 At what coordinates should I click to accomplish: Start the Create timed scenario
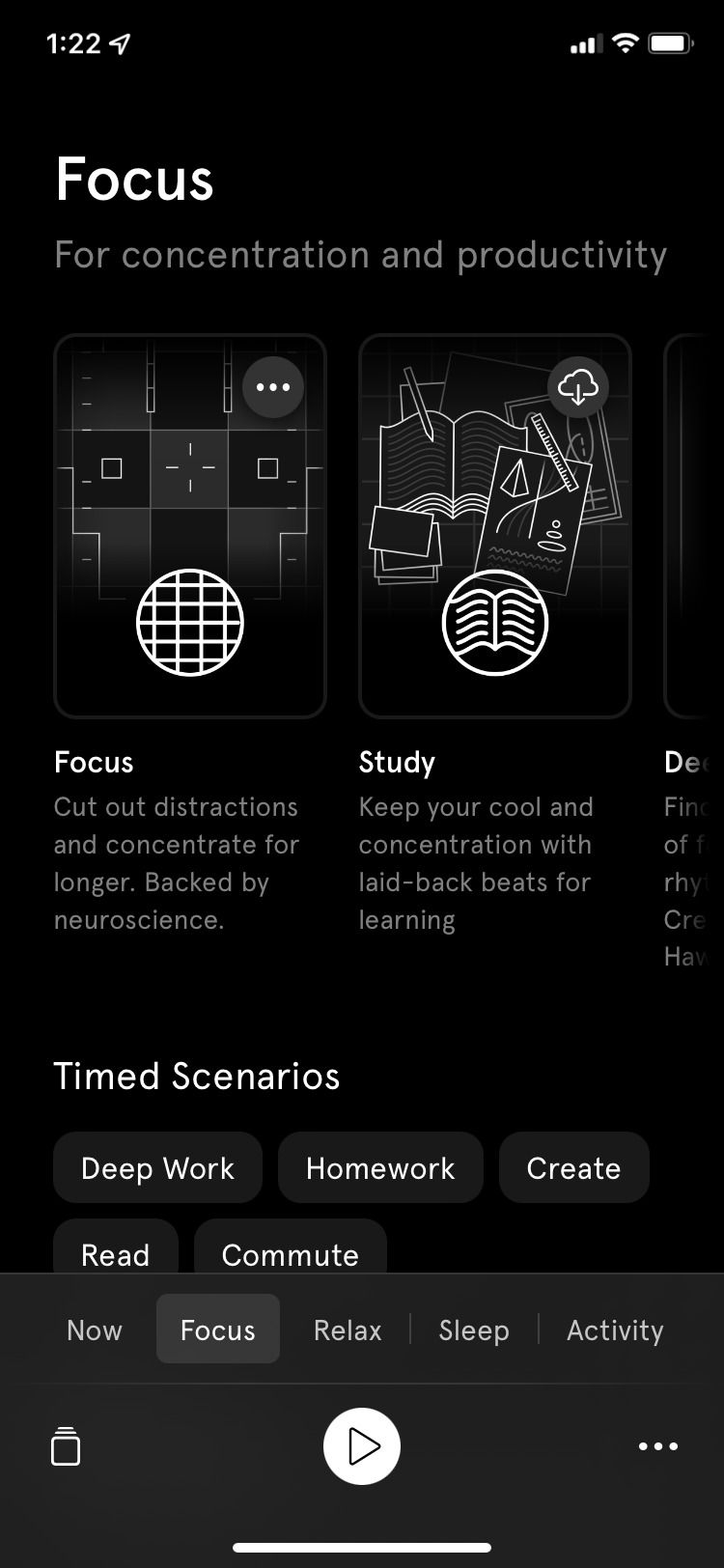tap(573, 1168)
